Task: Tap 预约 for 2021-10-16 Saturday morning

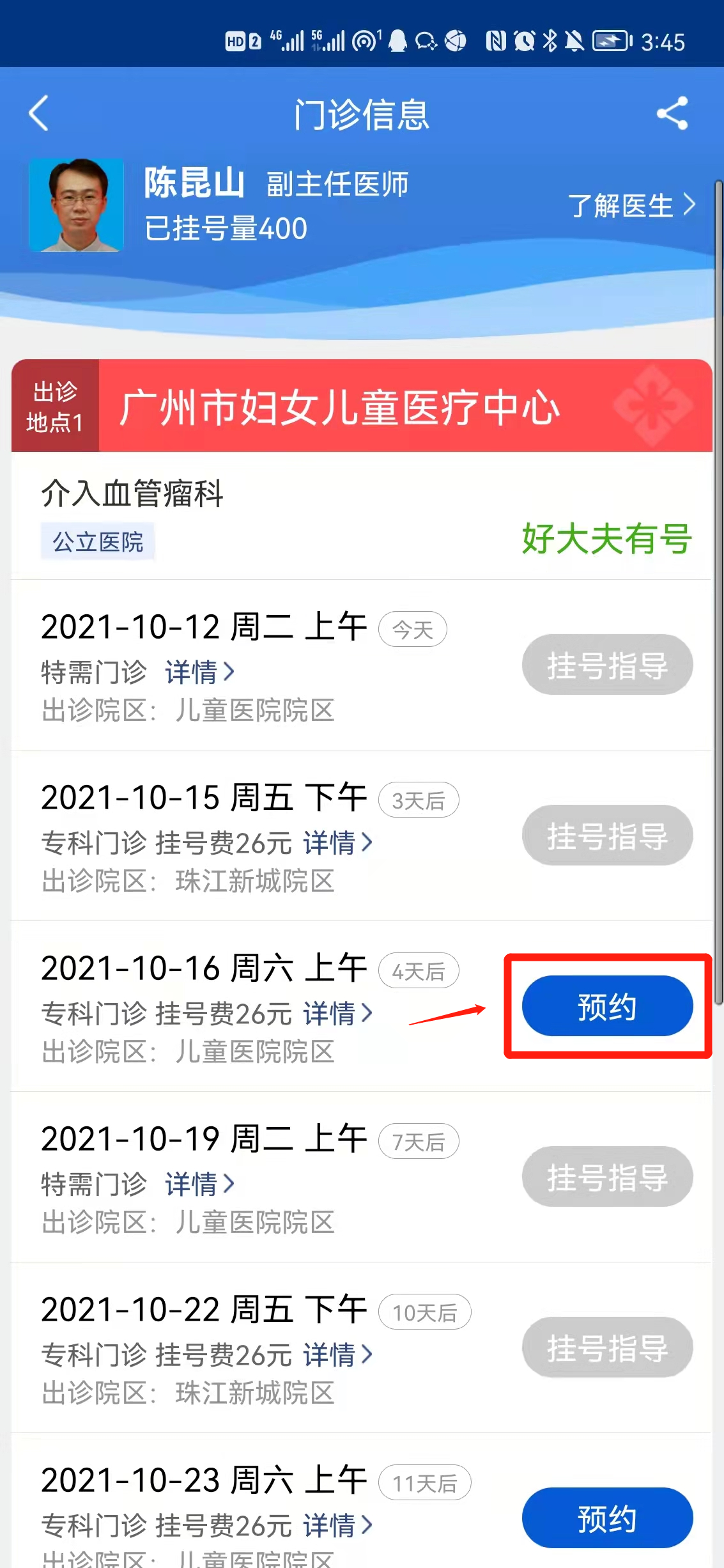Action: (607, 1006)
